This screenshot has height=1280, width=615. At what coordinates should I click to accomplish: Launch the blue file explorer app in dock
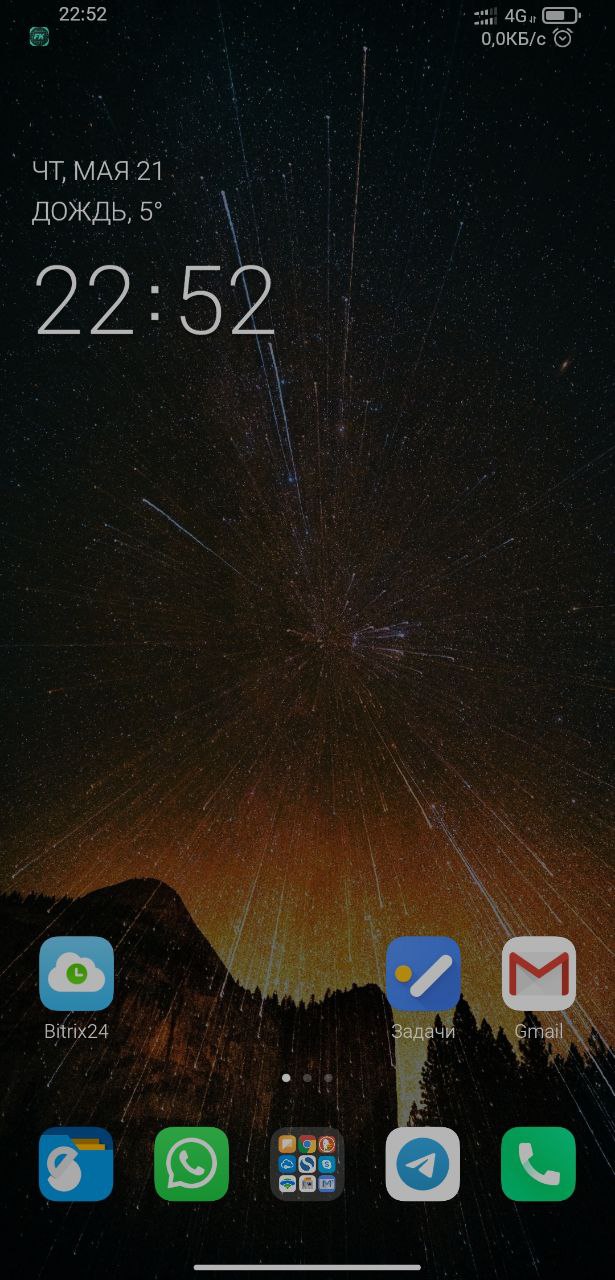[x=76, y=1164]
